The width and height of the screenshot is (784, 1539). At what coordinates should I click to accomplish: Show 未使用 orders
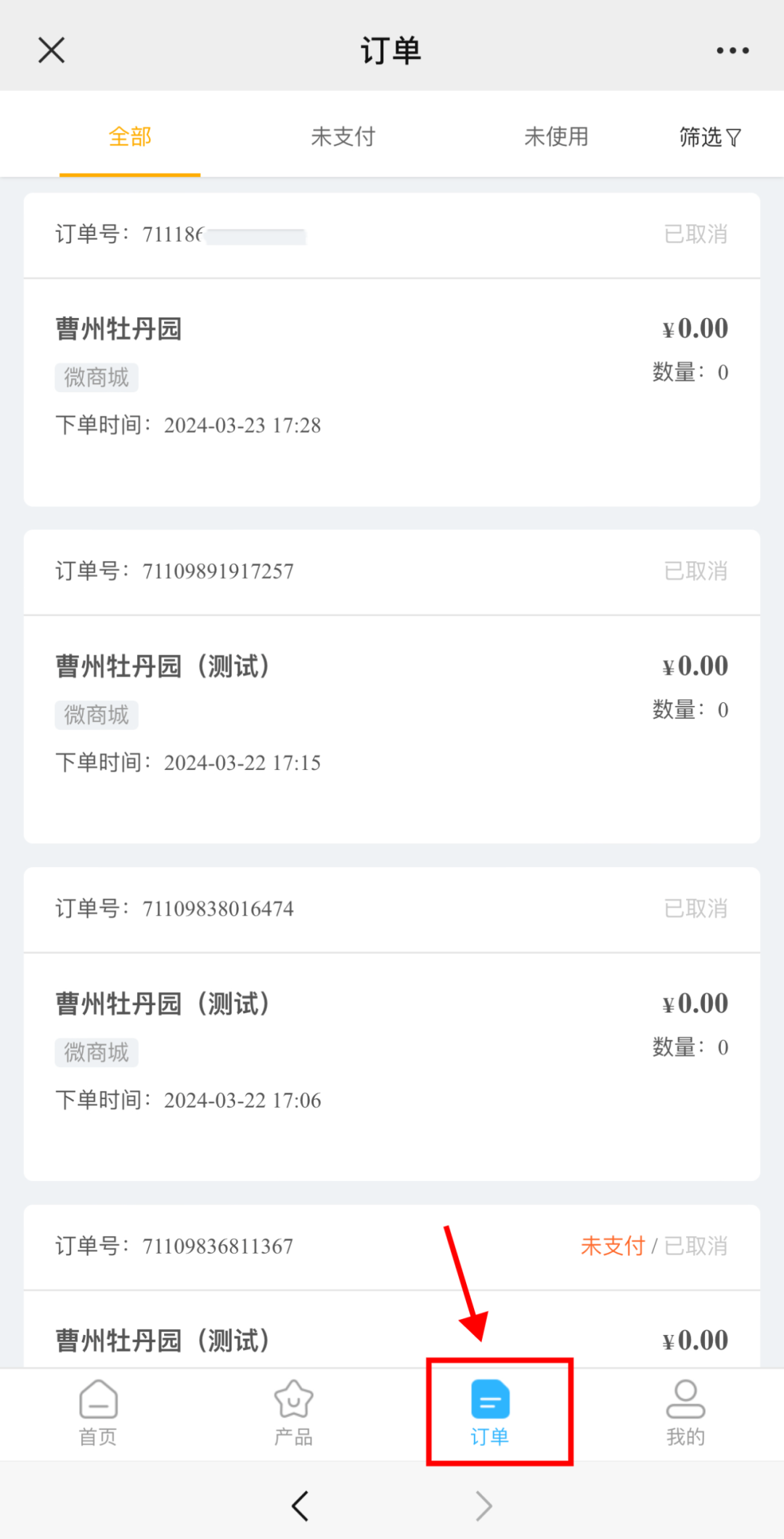(x=556, y=137)
